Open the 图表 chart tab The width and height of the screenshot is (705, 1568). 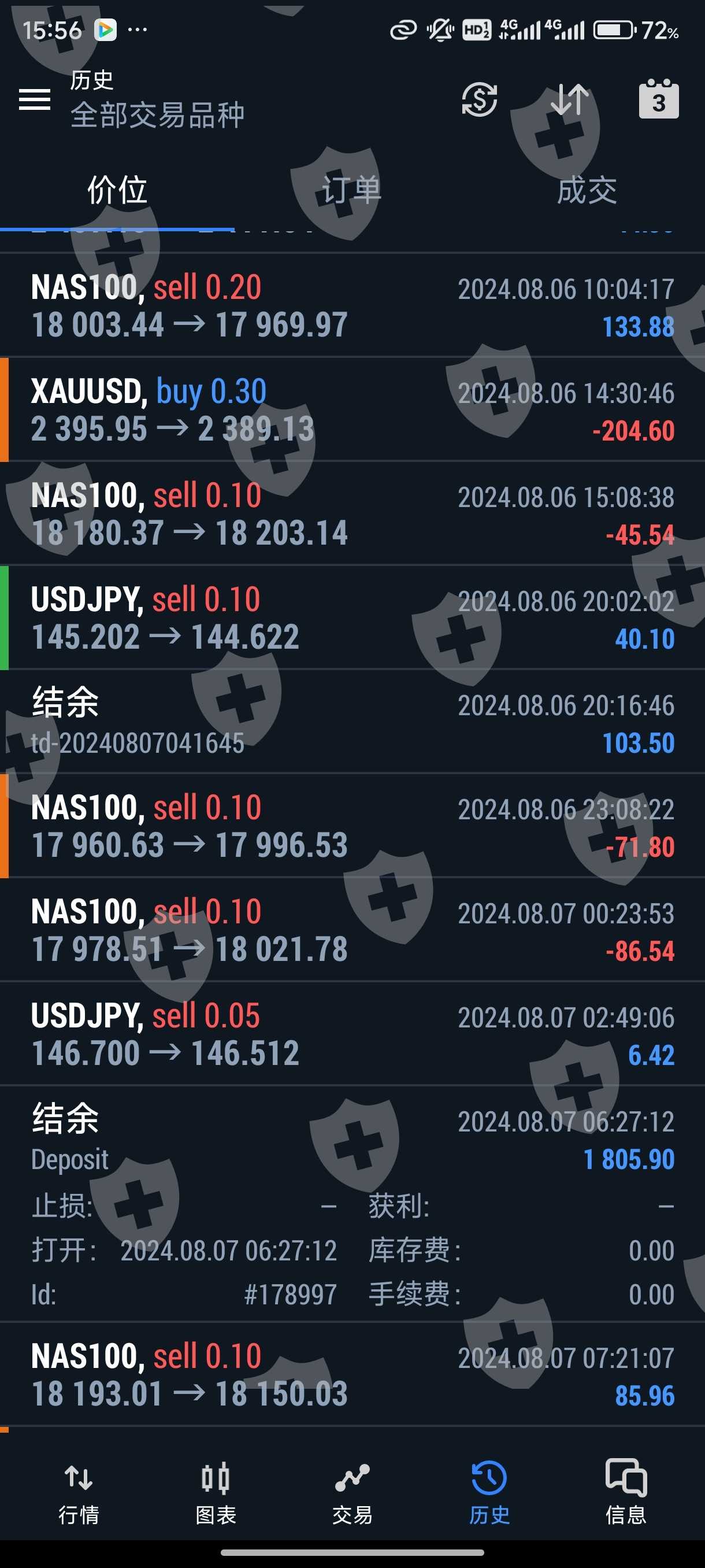tap(216, 1491)
